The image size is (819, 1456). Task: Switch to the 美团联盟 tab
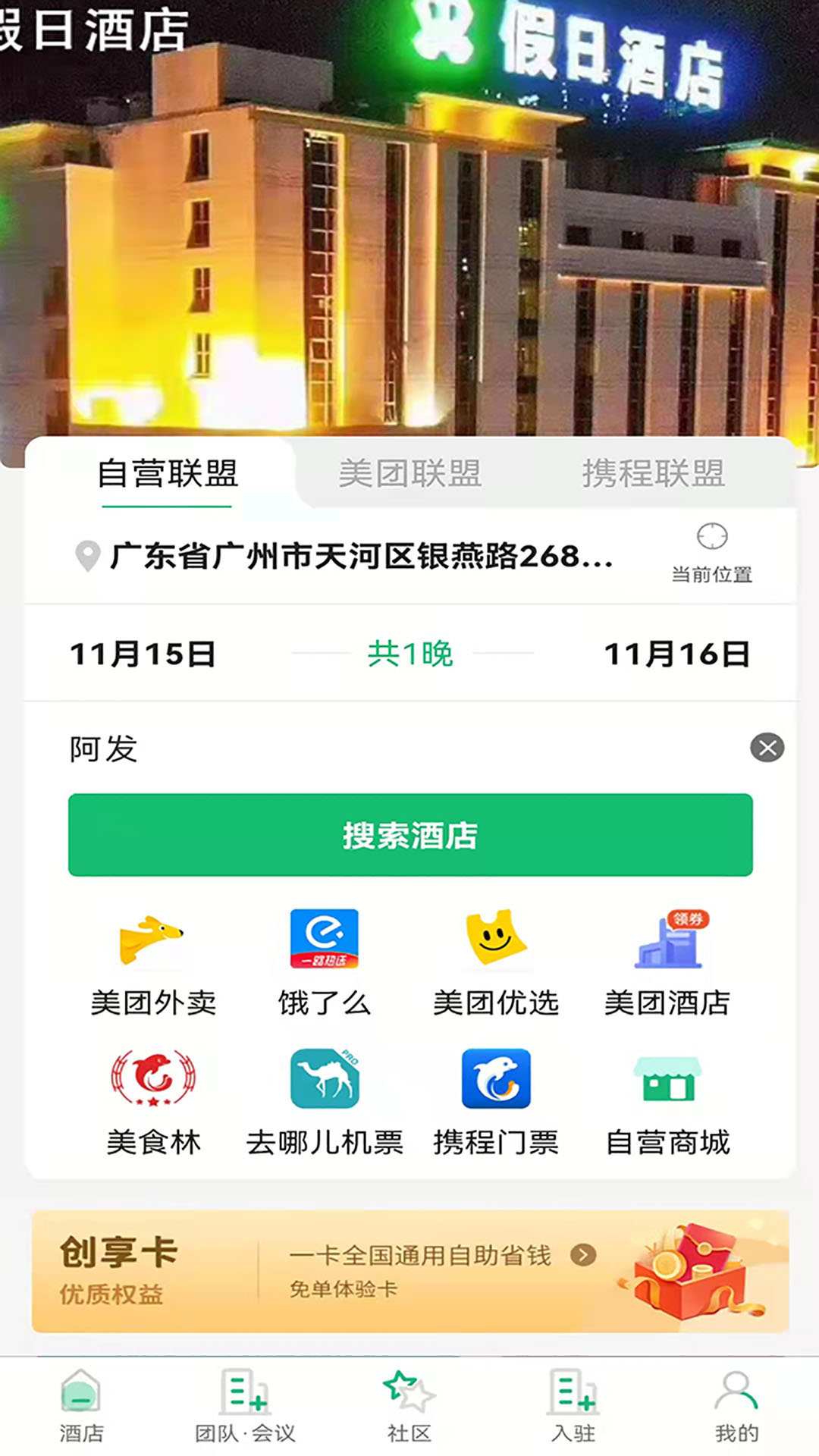(x=409, y=473)
